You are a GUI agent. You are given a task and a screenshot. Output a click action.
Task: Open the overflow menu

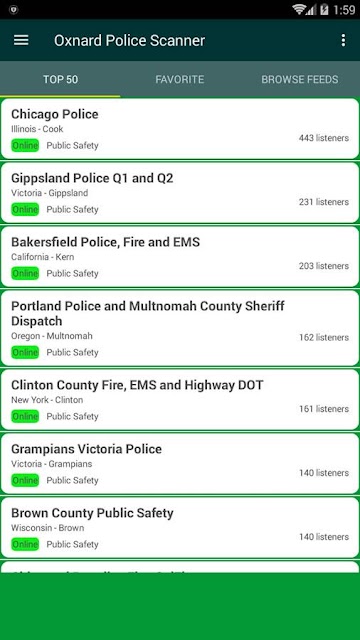[x=343, y=40]
